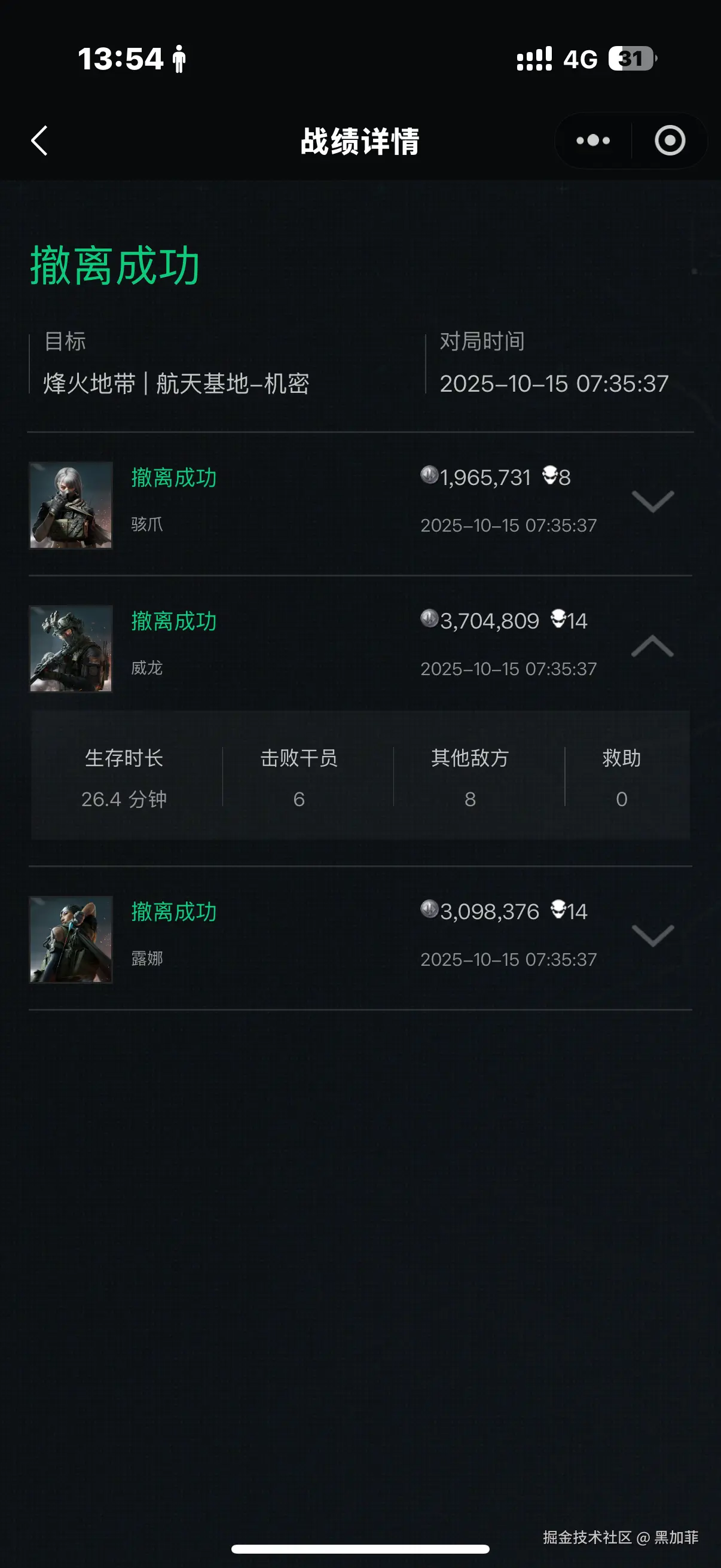Click 骇爪's green 撤离成功 status text
Screen dimensions: 721x1568
(x=174, y=478)
